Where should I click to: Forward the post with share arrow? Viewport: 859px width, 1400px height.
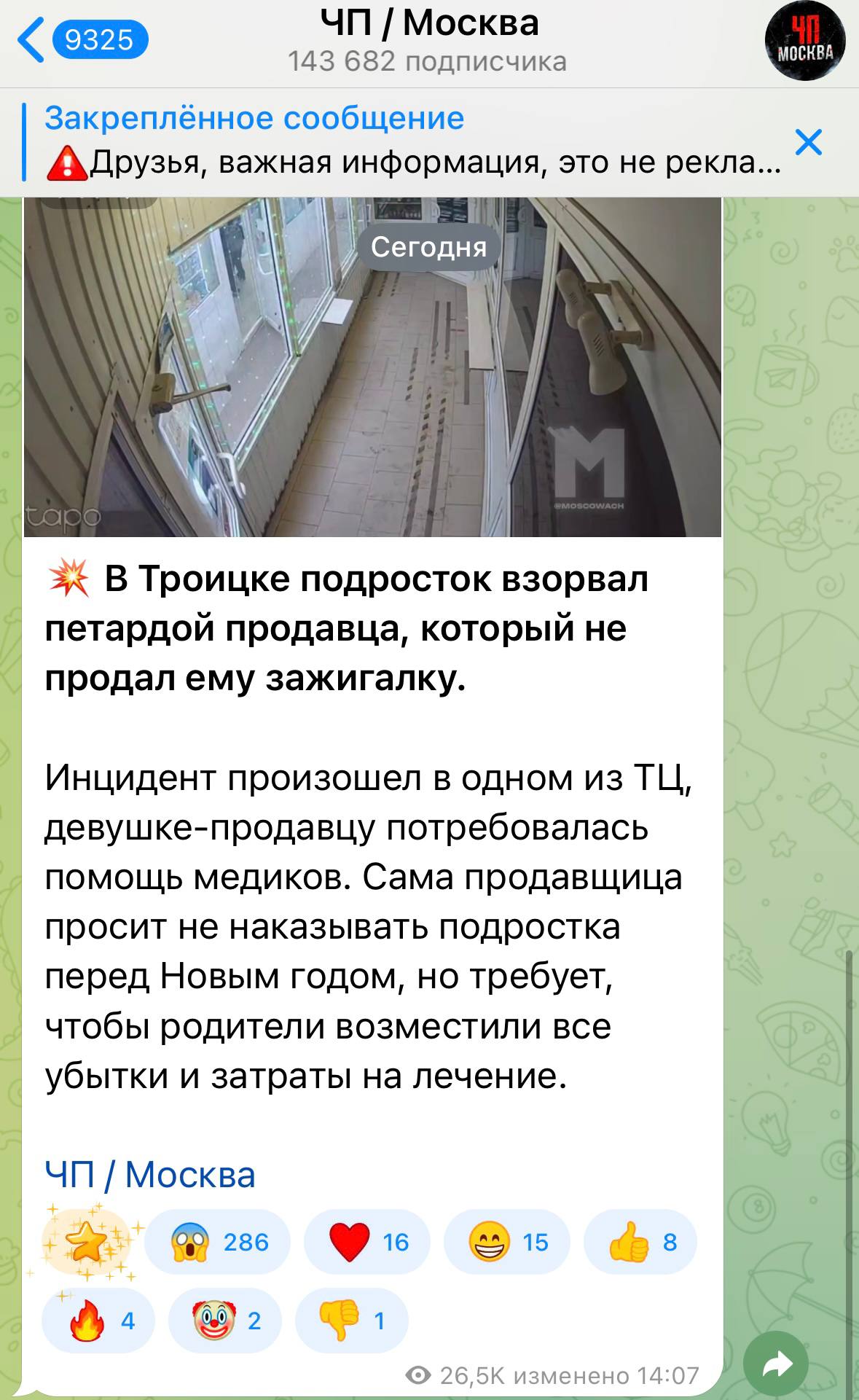[777, 1364]
